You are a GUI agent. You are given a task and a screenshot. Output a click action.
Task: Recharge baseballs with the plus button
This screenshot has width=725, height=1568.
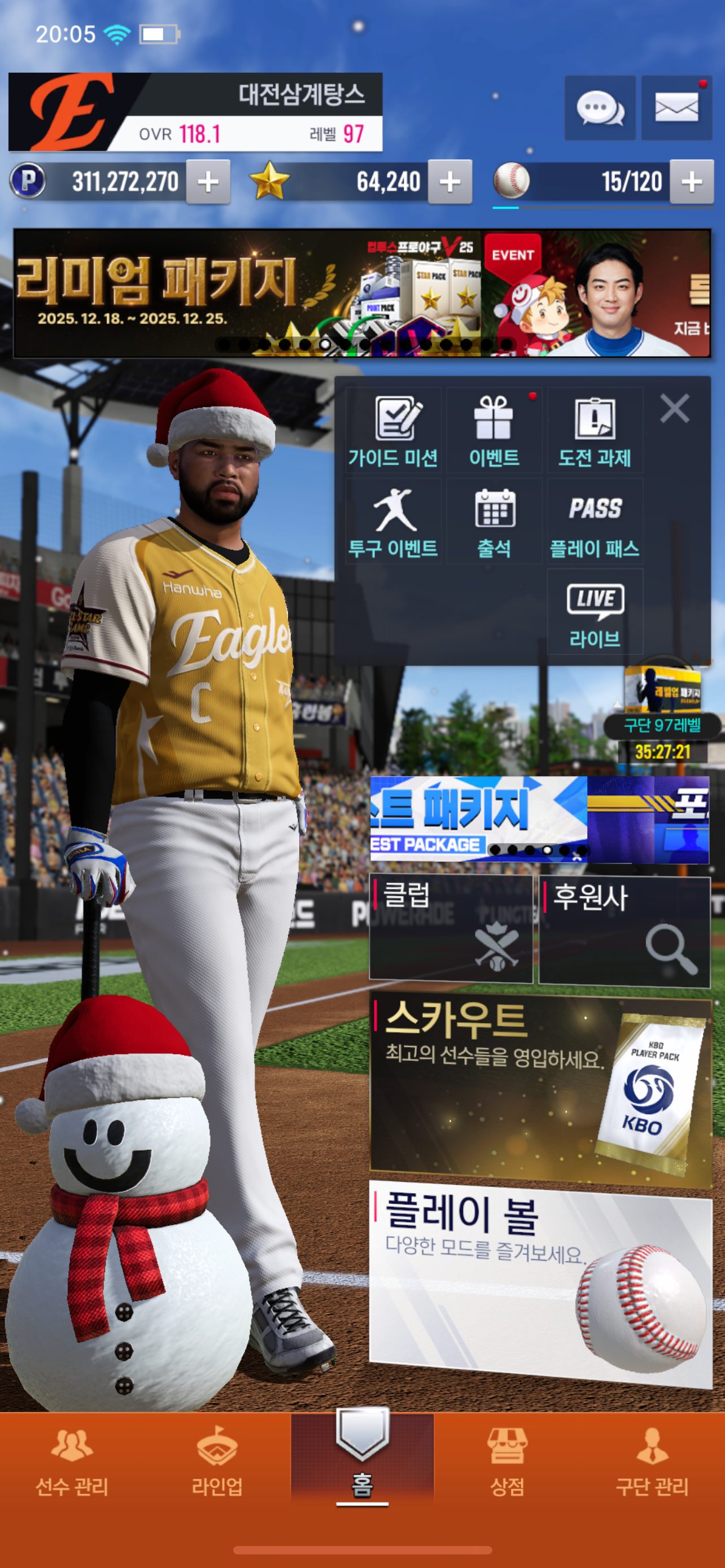tap(692, 181)
